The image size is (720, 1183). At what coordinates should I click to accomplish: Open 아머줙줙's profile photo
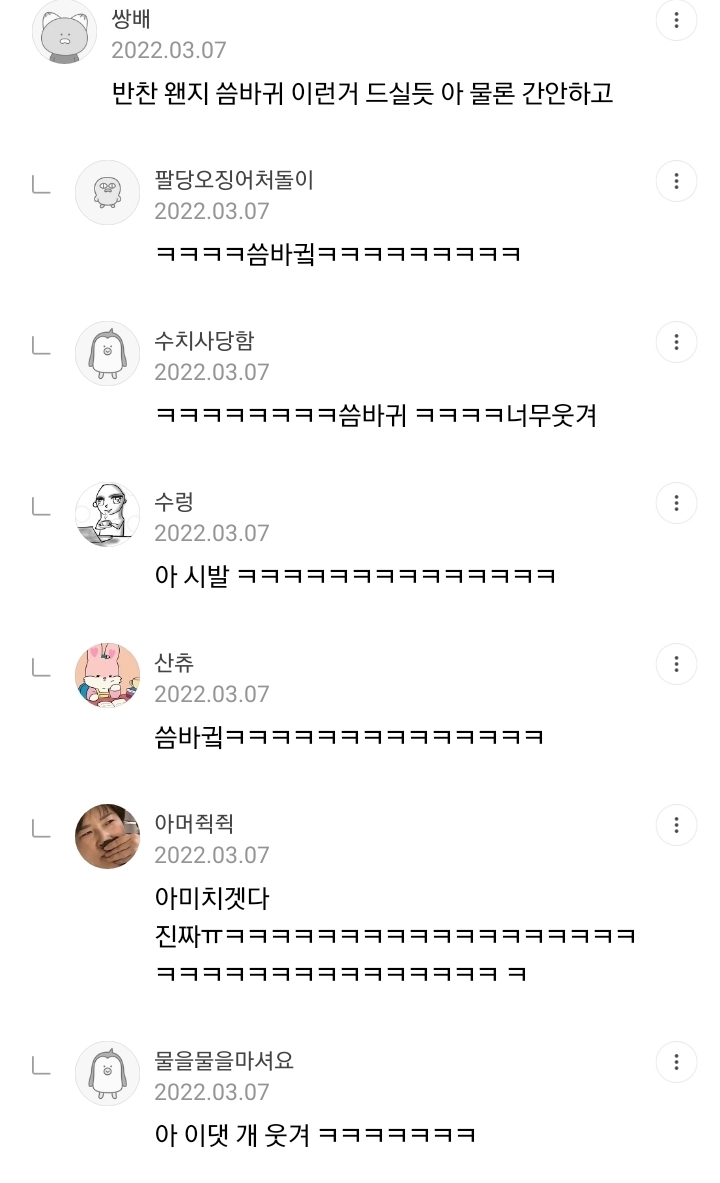tap(107, 836)
